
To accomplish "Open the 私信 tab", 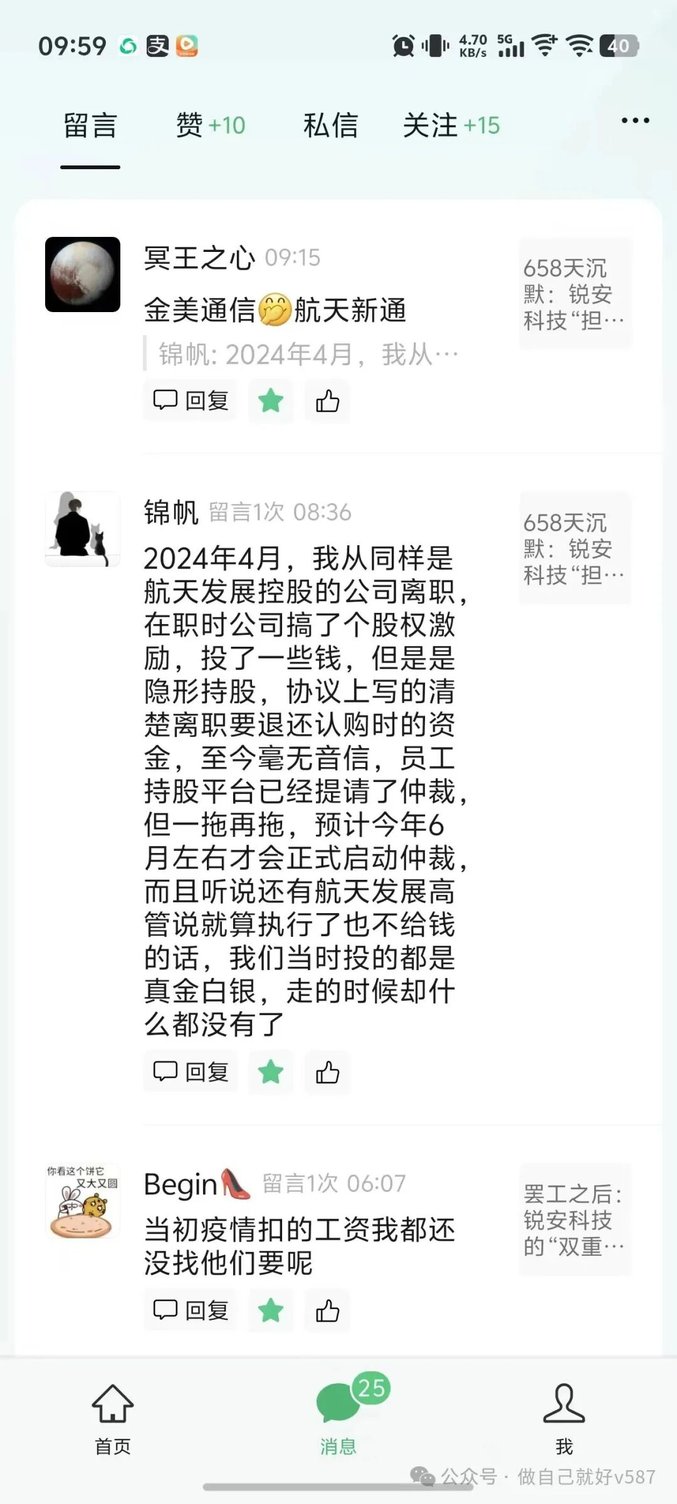I will click(x=330, y=126).
